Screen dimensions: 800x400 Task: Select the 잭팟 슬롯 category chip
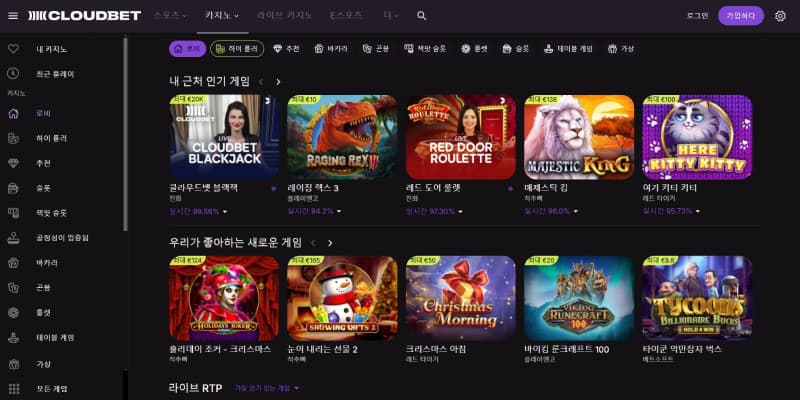[424, 48]
